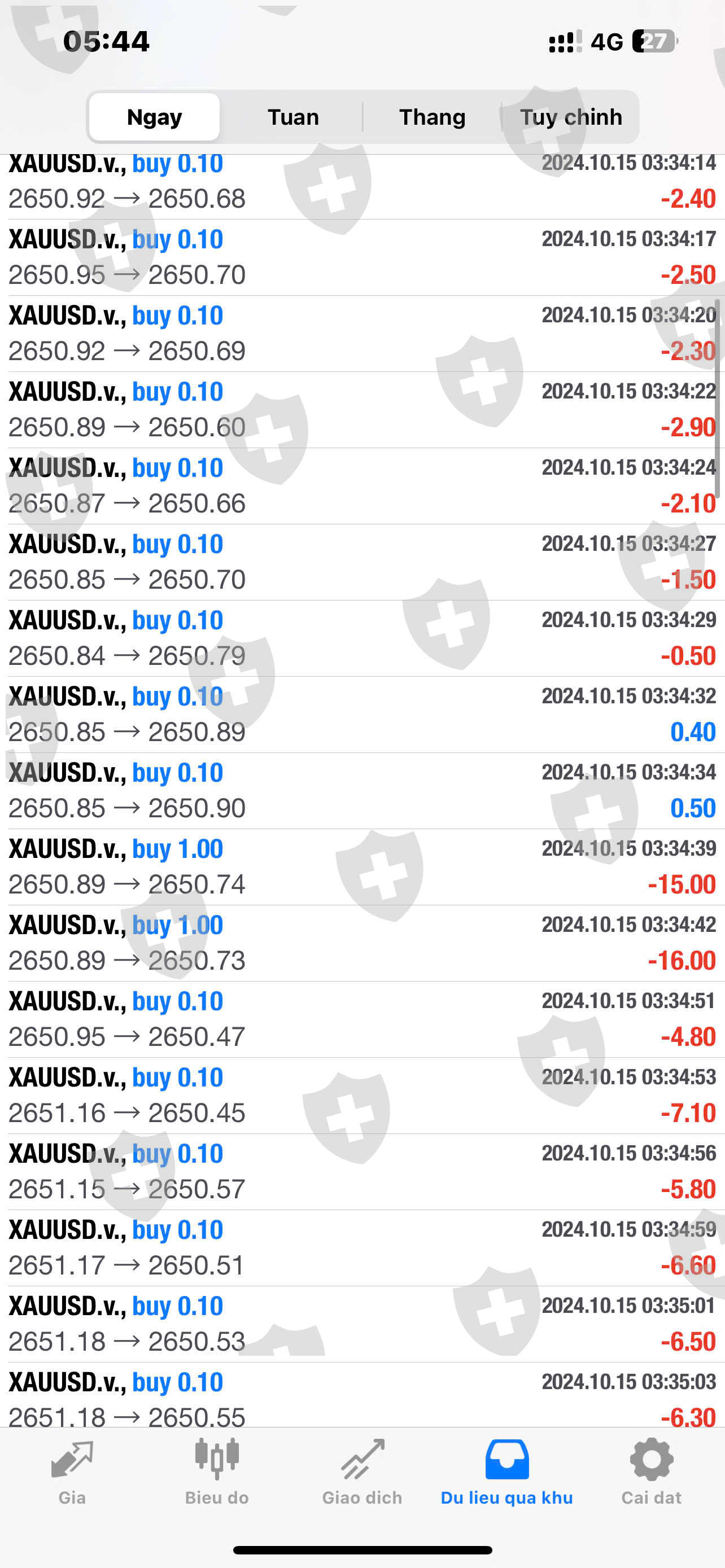Expand the trade closed at 03:34:17

click(362, 257)
